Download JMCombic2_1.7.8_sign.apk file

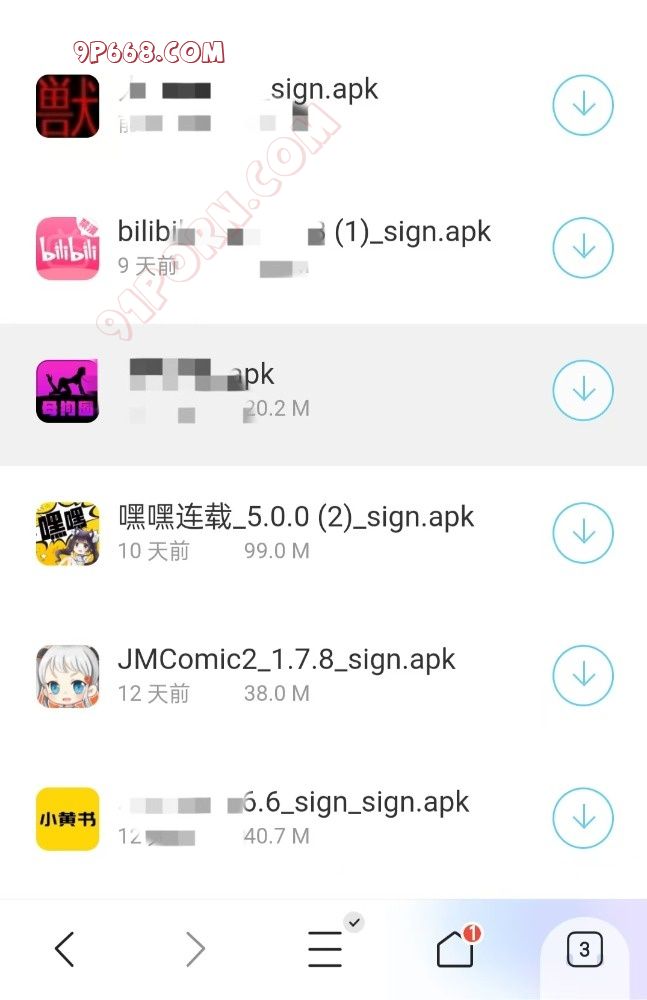tap(582, 676)
